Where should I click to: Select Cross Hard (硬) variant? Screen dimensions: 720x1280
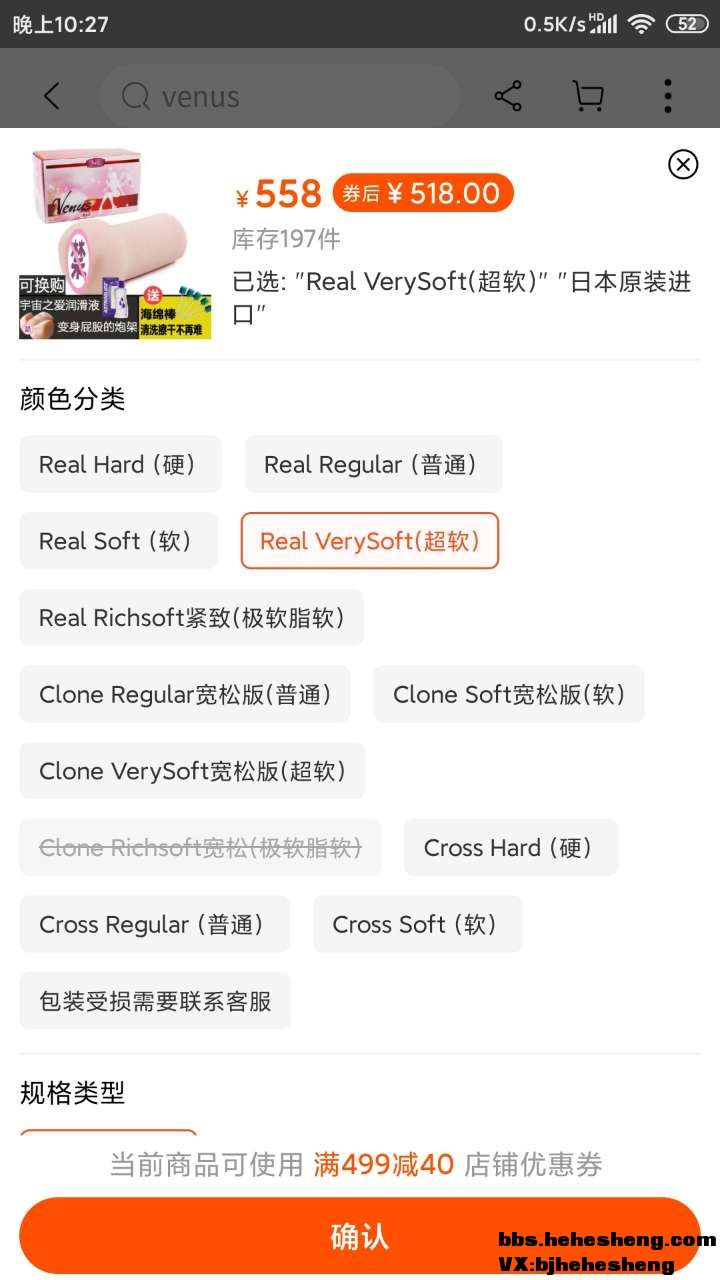click(510, 848)
